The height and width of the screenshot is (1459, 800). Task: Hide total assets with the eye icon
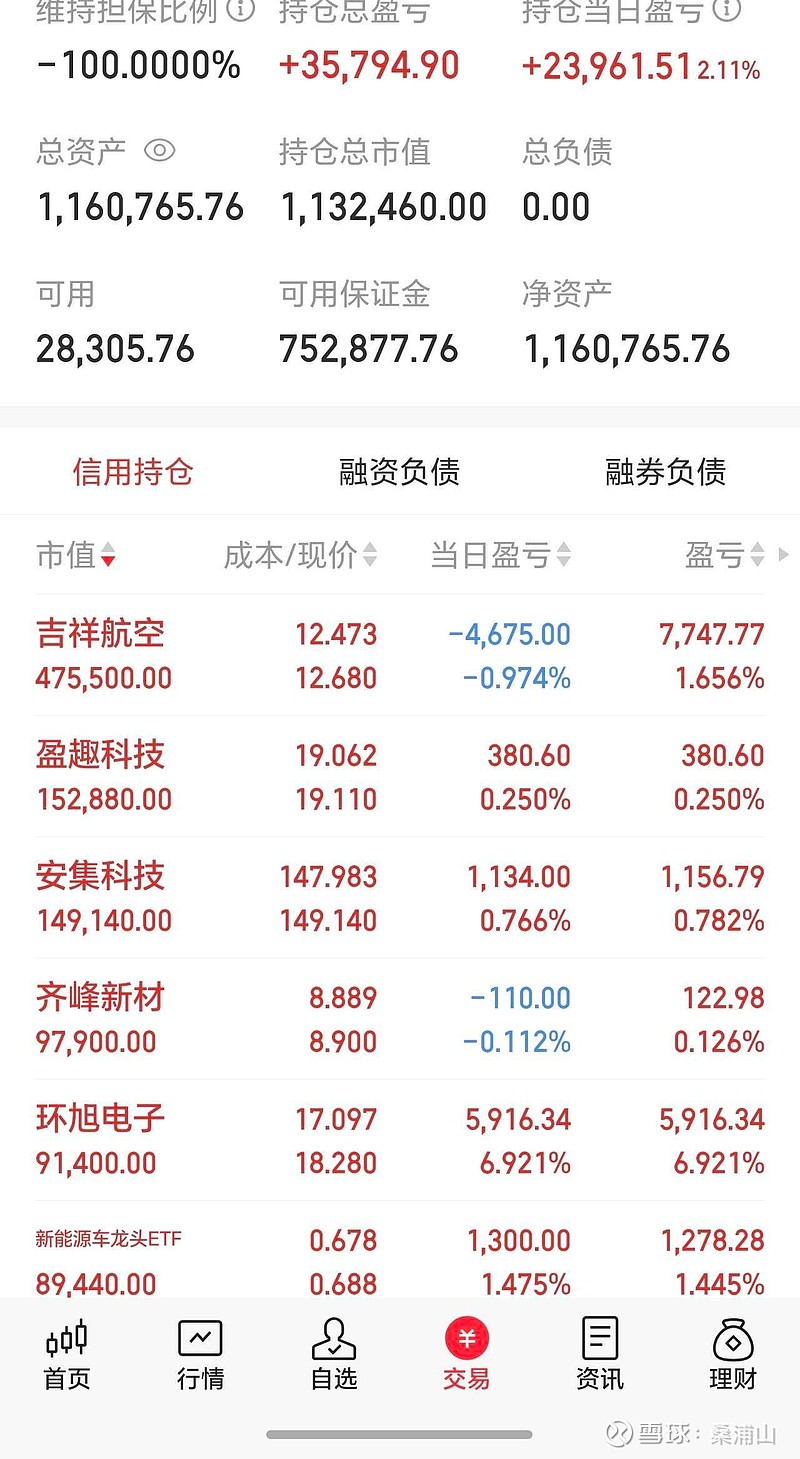[x=160, y=151]
